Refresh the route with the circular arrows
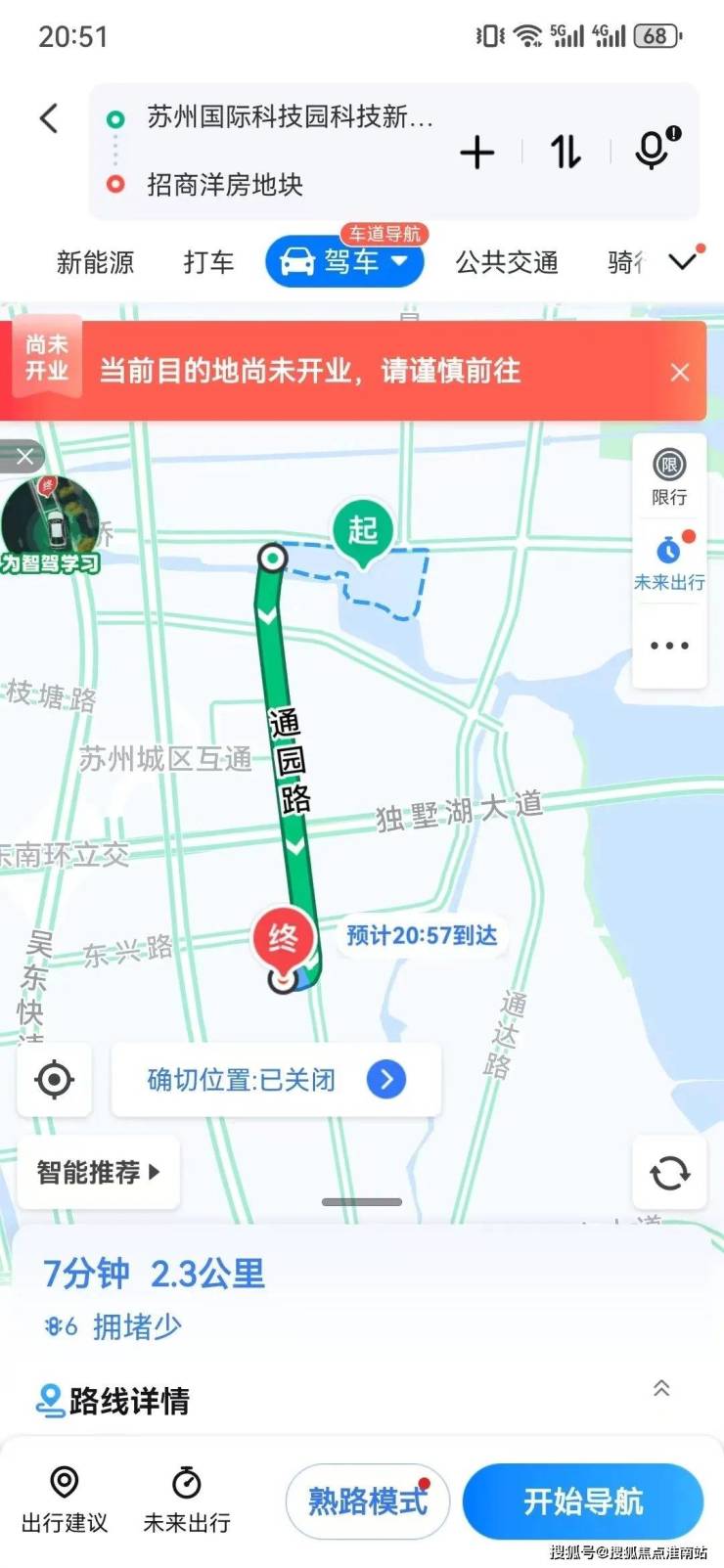 [x=669, y=1172]
